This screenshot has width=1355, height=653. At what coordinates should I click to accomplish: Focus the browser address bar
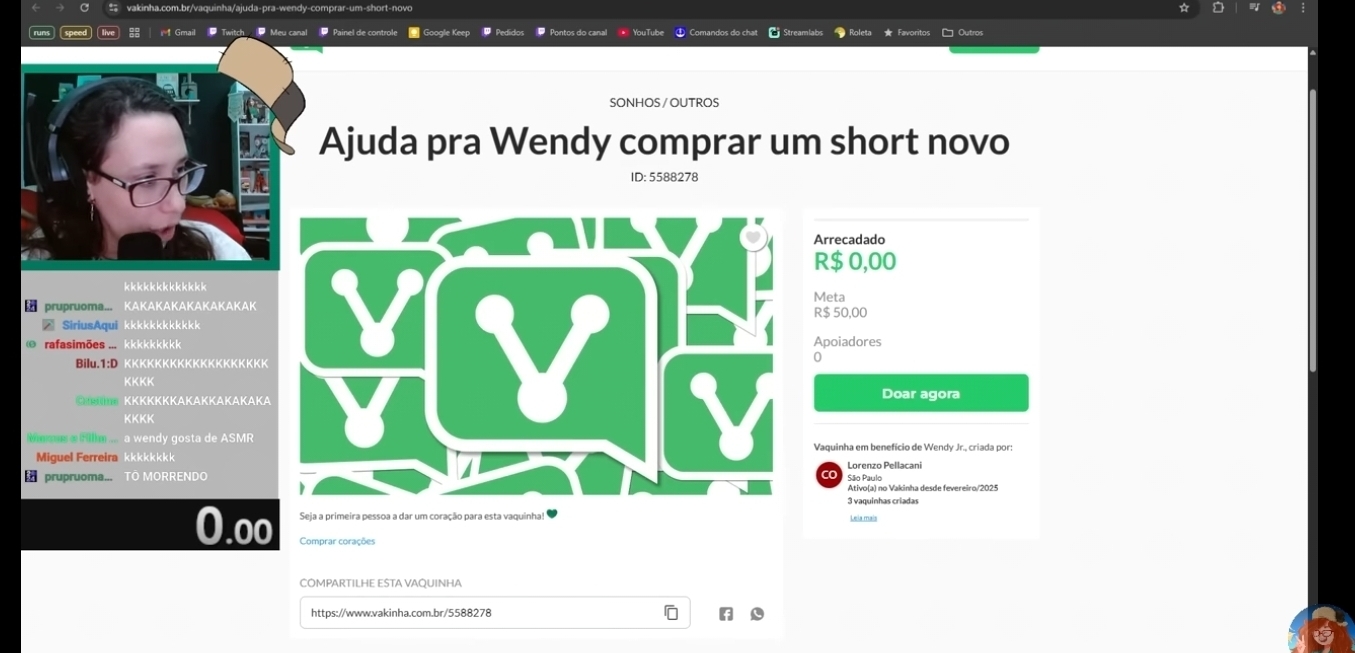click(600, 8)
